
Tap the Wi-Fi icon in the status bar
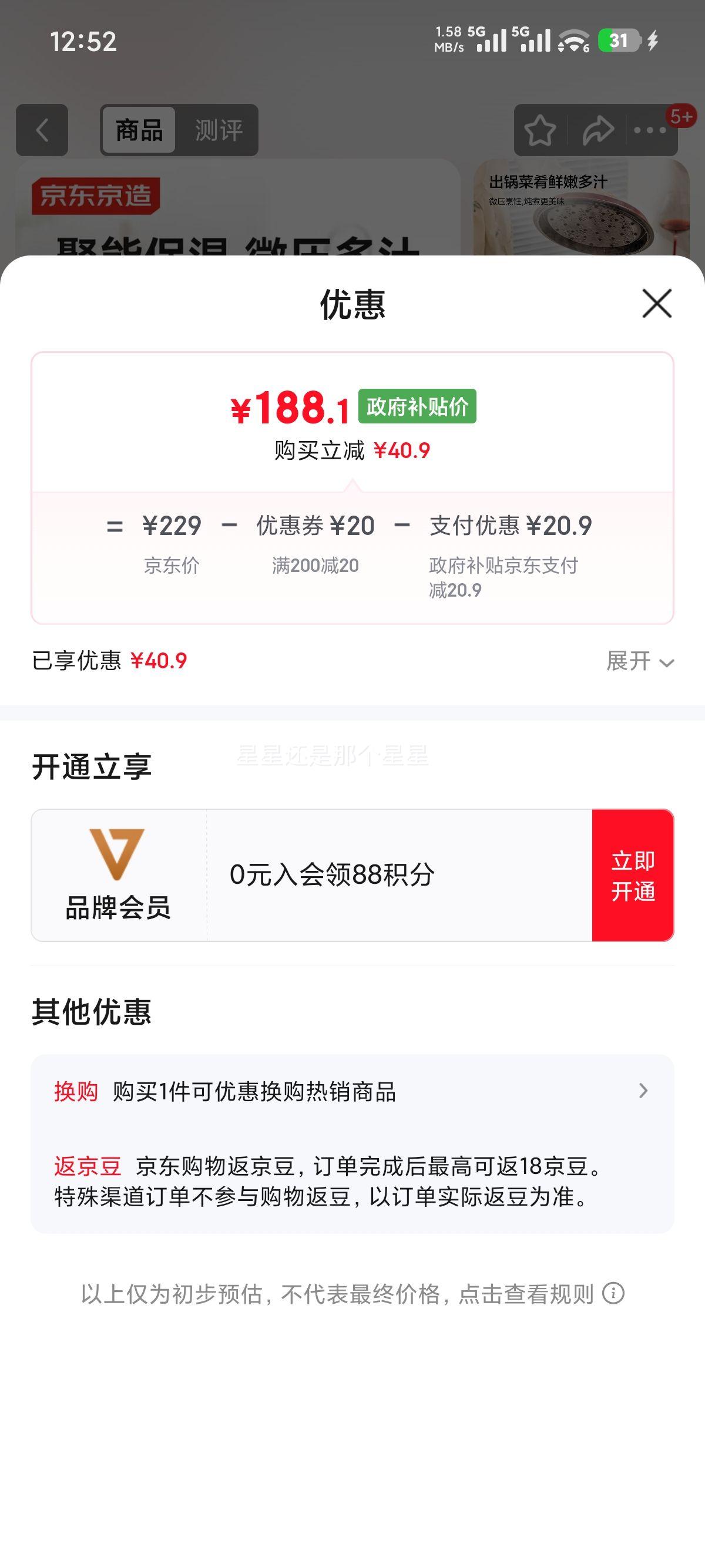(569, 39)
